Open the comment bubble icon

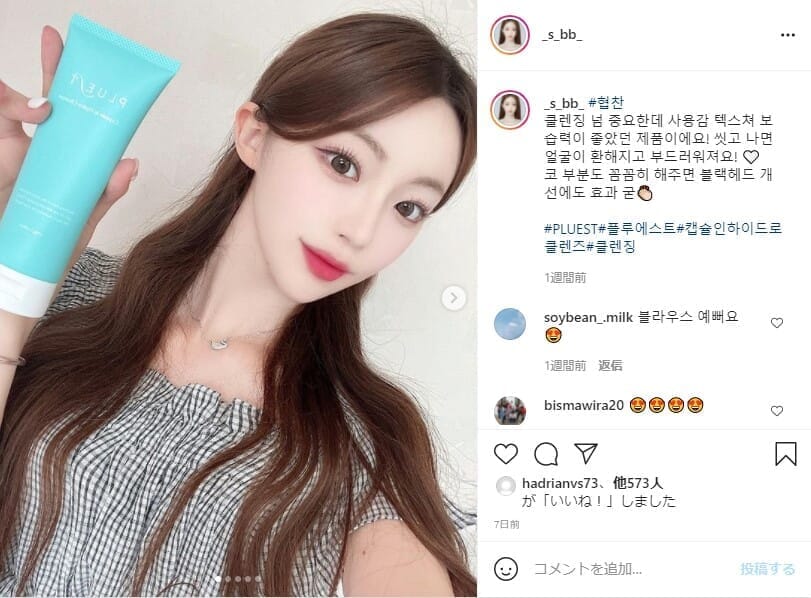546,454
